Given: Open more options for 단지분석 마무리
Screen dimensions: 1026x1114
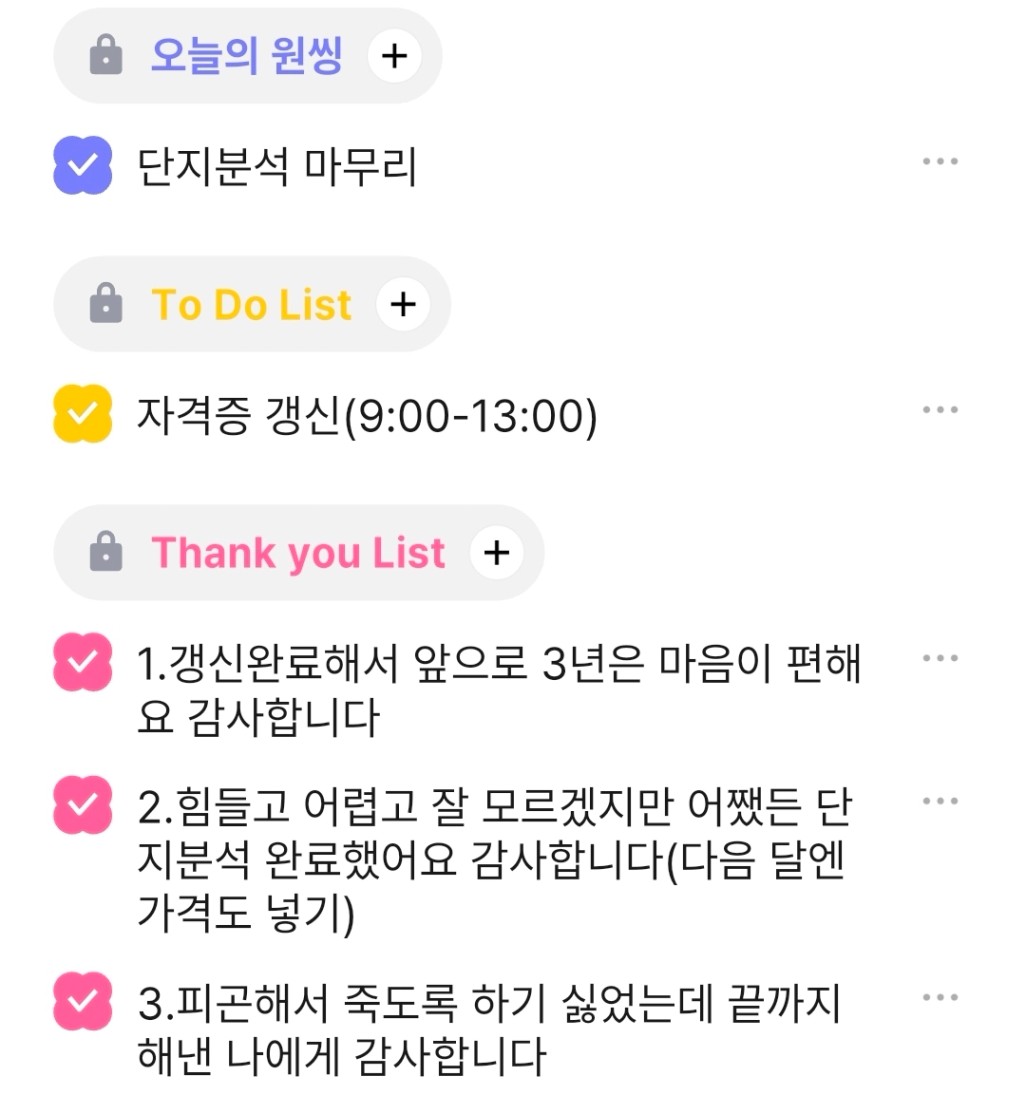Looking at the screenshot, I should [x=940, y=162].
